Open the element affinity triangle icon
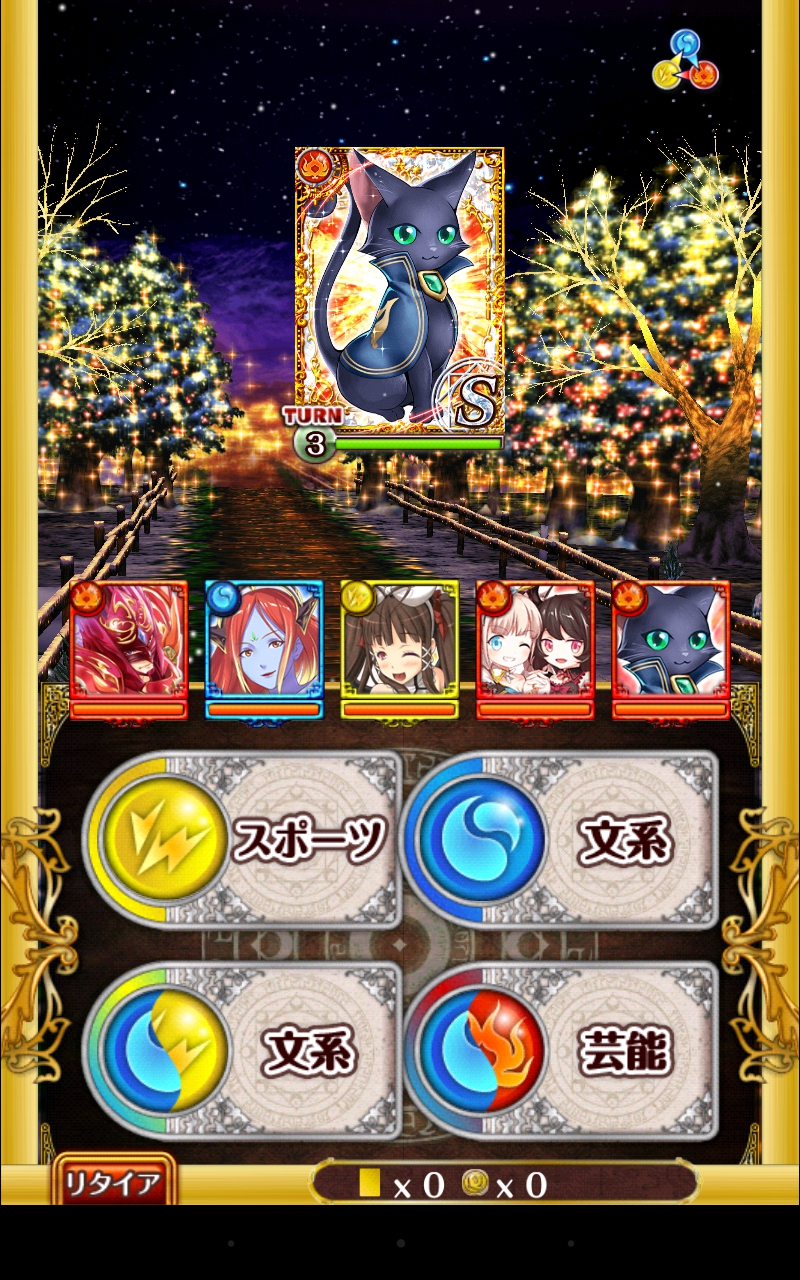 tap(686, 60)
